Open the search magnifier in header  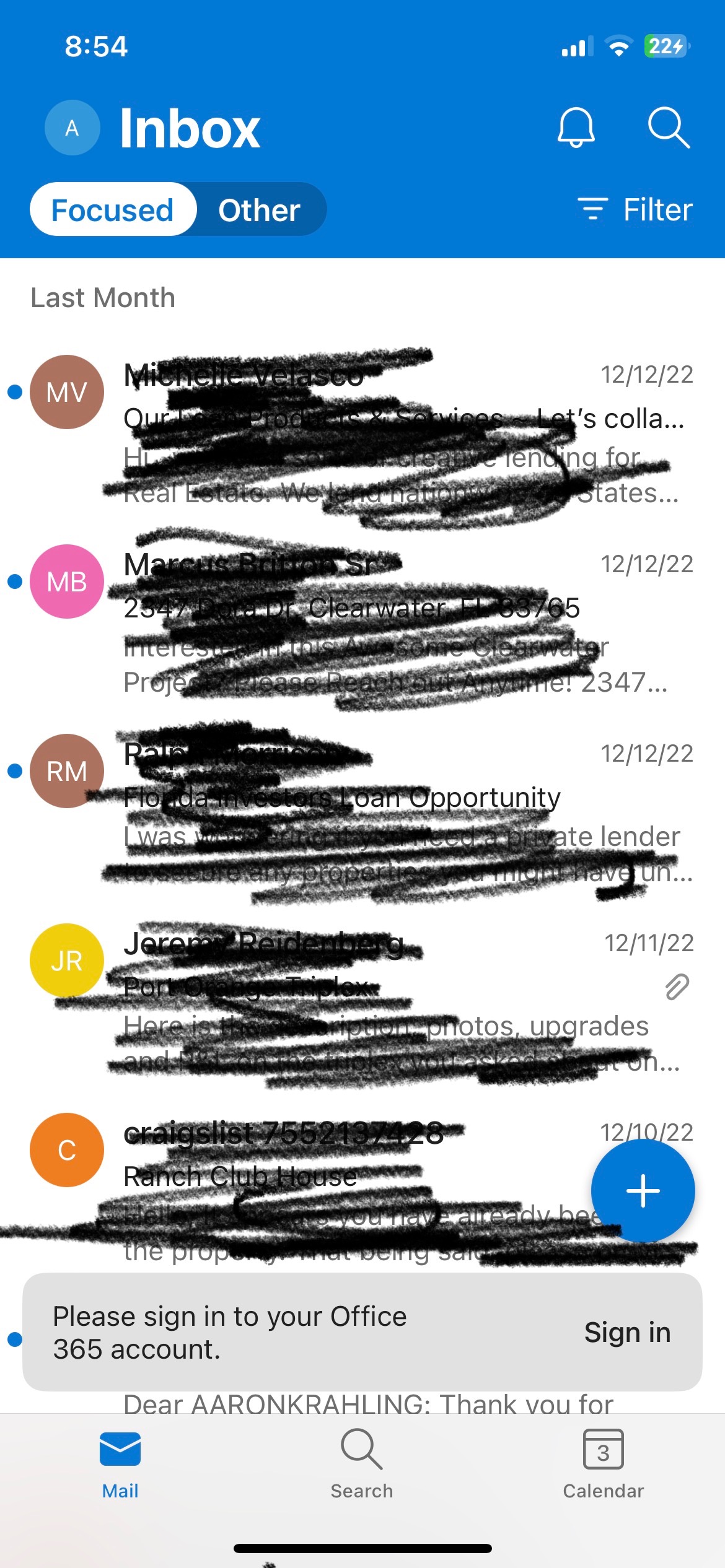pos(669,128)
